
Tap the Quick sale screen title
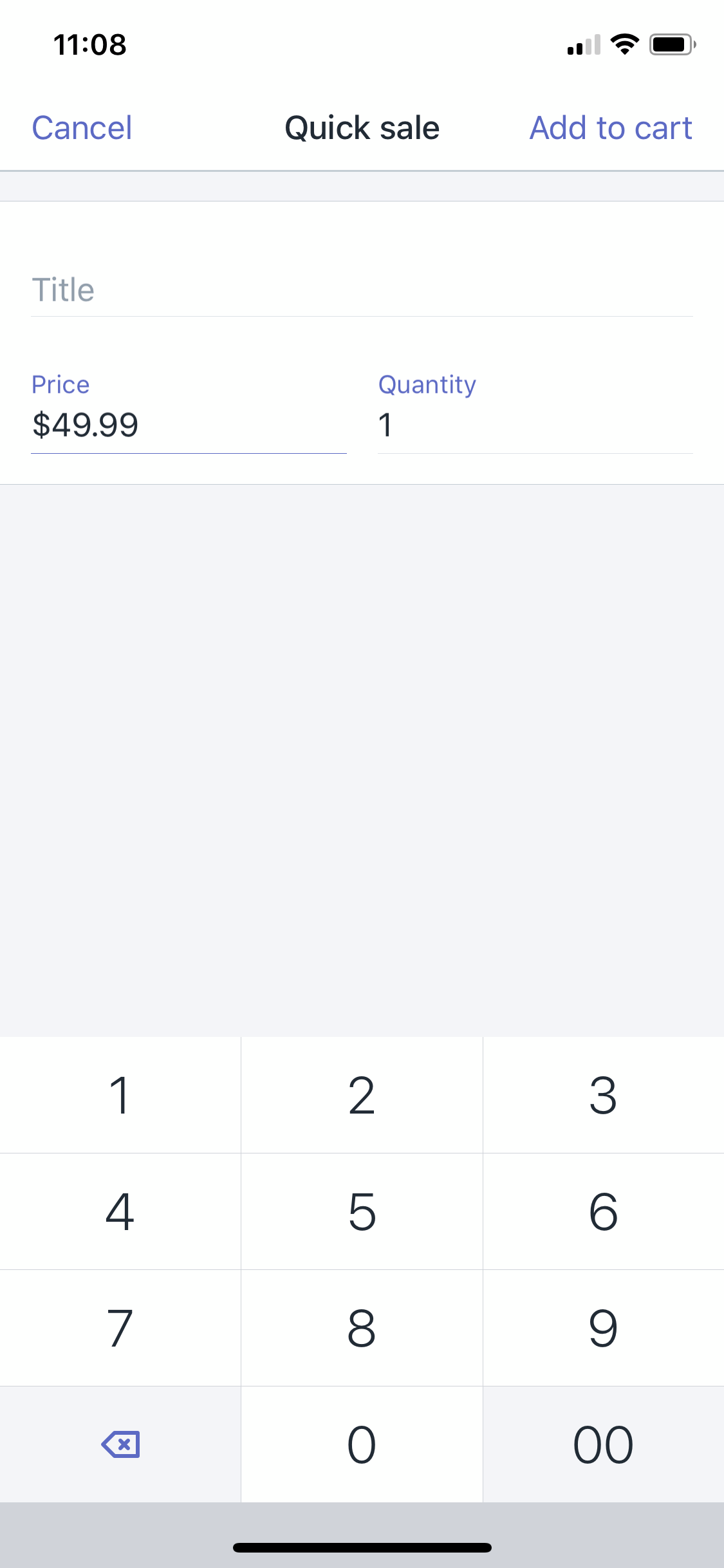pyautogui.click(x=362, y=127)
